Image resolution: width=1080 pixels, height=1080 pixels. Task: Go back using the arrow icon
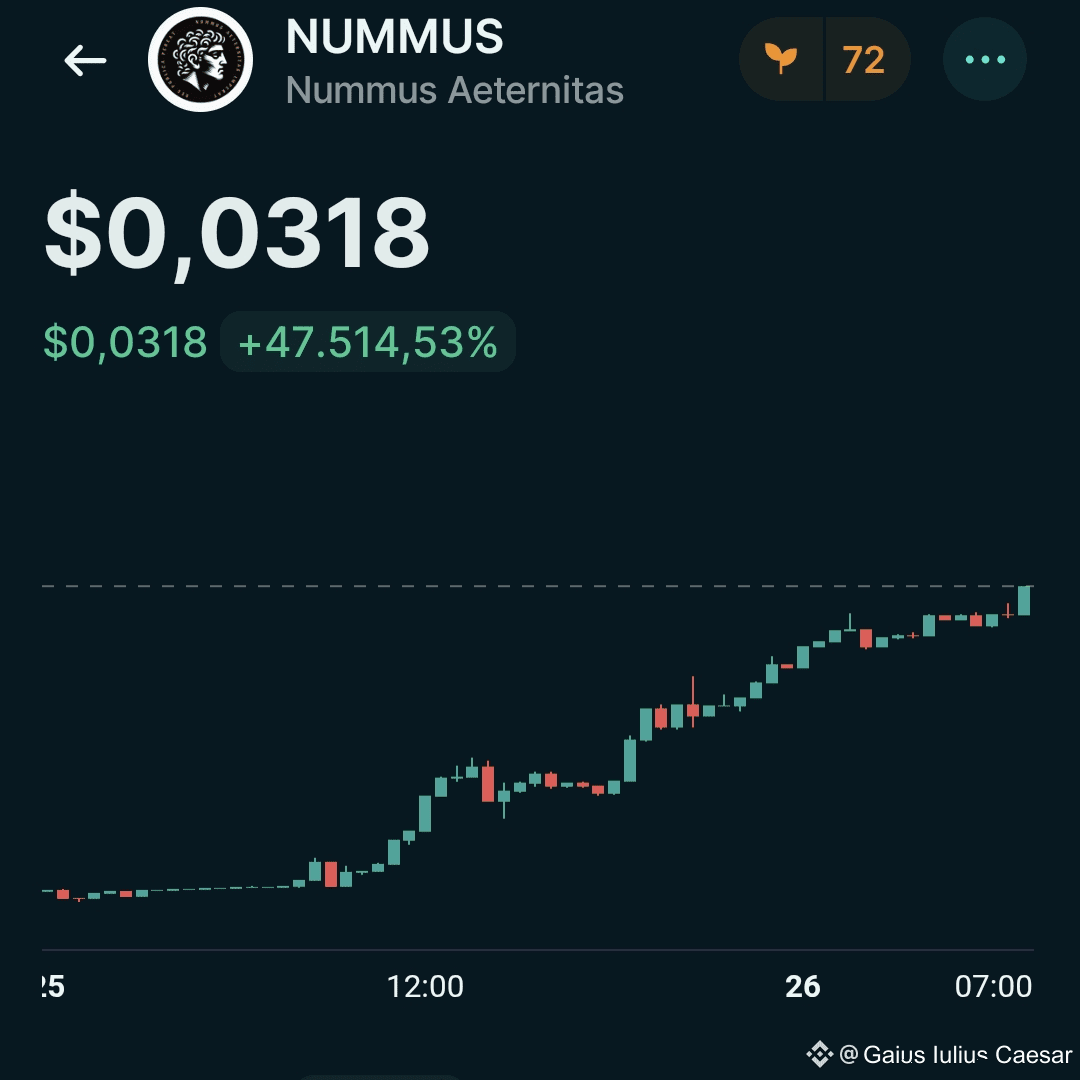point(85,61)
